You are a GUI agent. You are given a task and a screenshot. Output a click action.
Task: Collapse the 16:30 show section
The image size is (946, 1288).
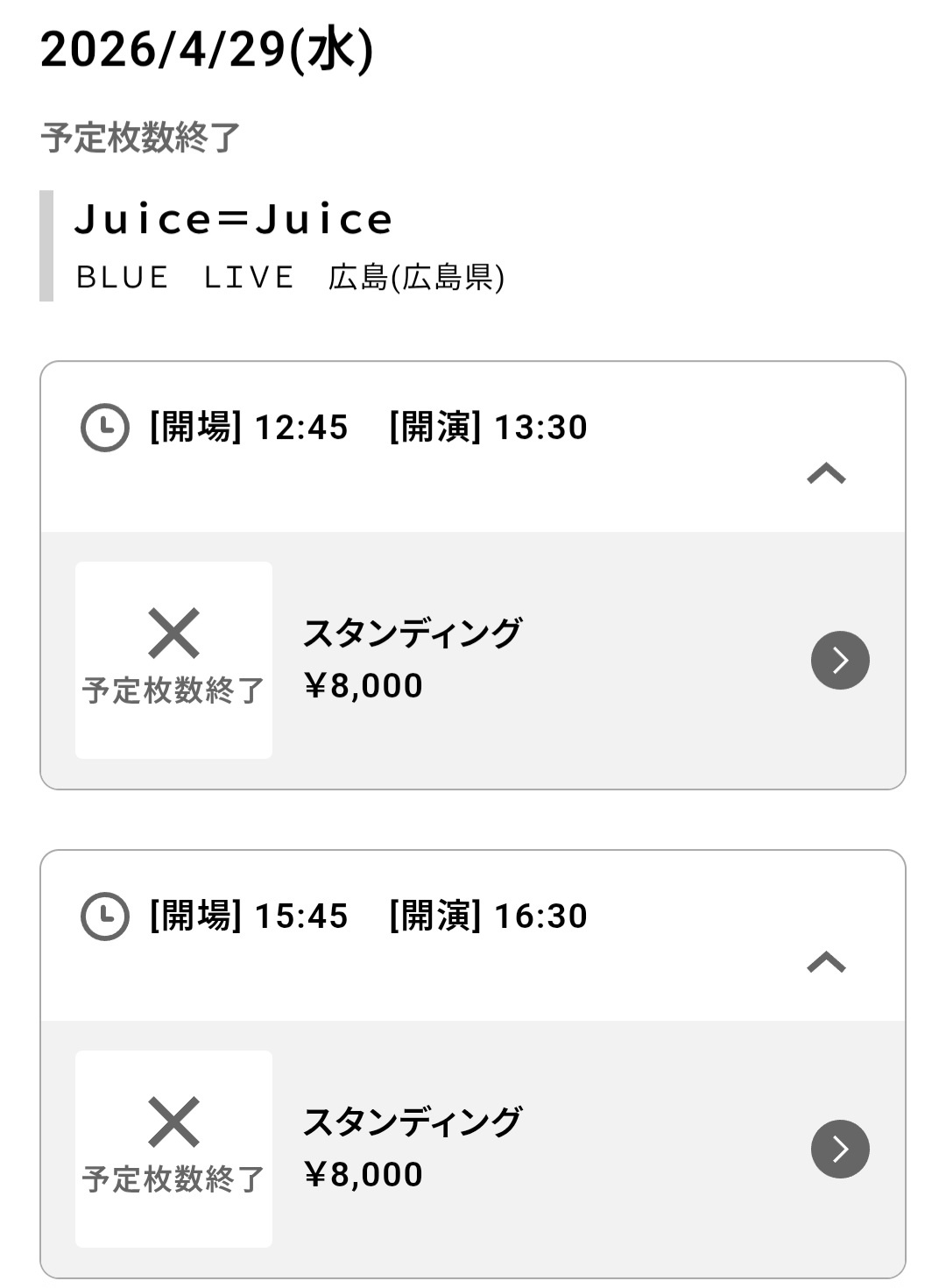(826, 963)
